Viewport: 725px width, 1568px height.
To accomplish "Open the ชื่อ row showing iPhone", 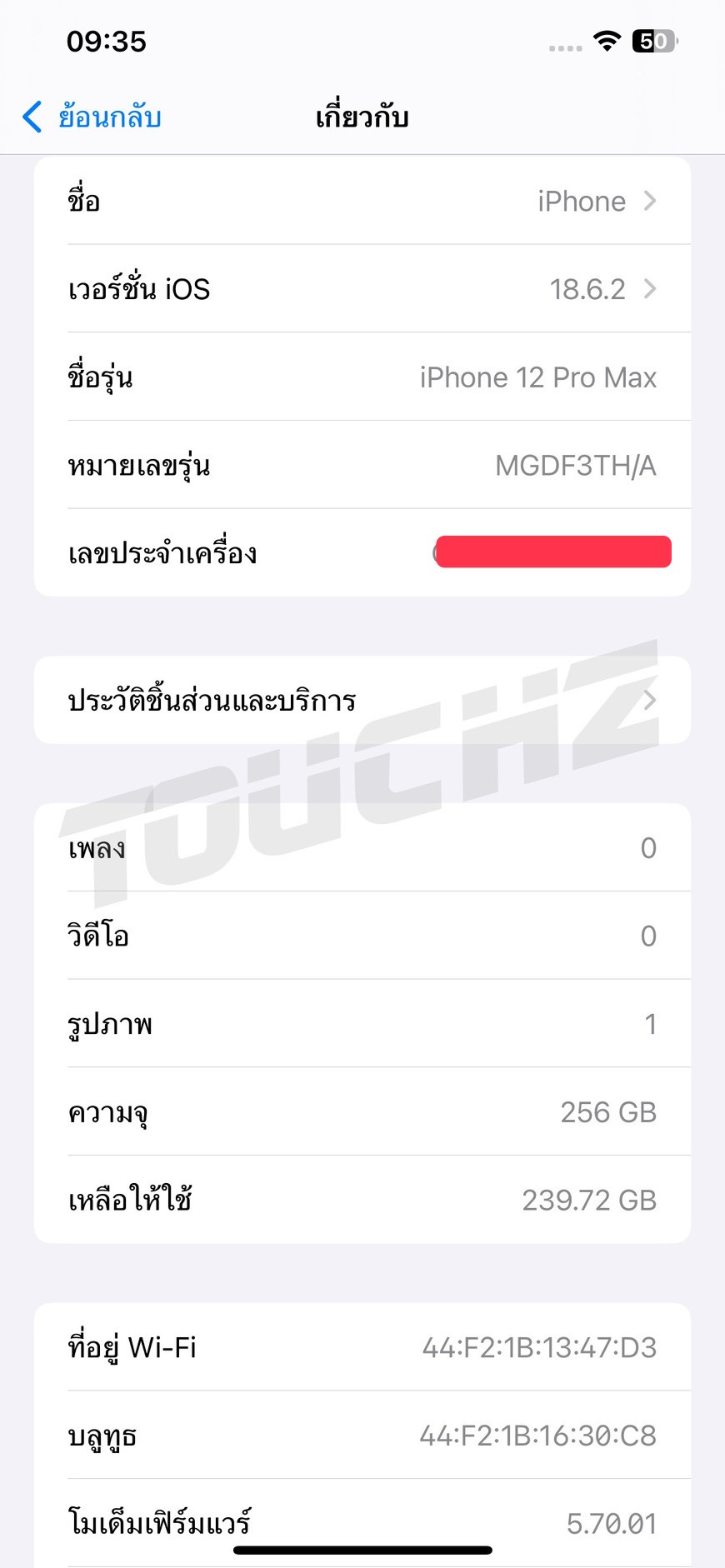I will [362, 201].
